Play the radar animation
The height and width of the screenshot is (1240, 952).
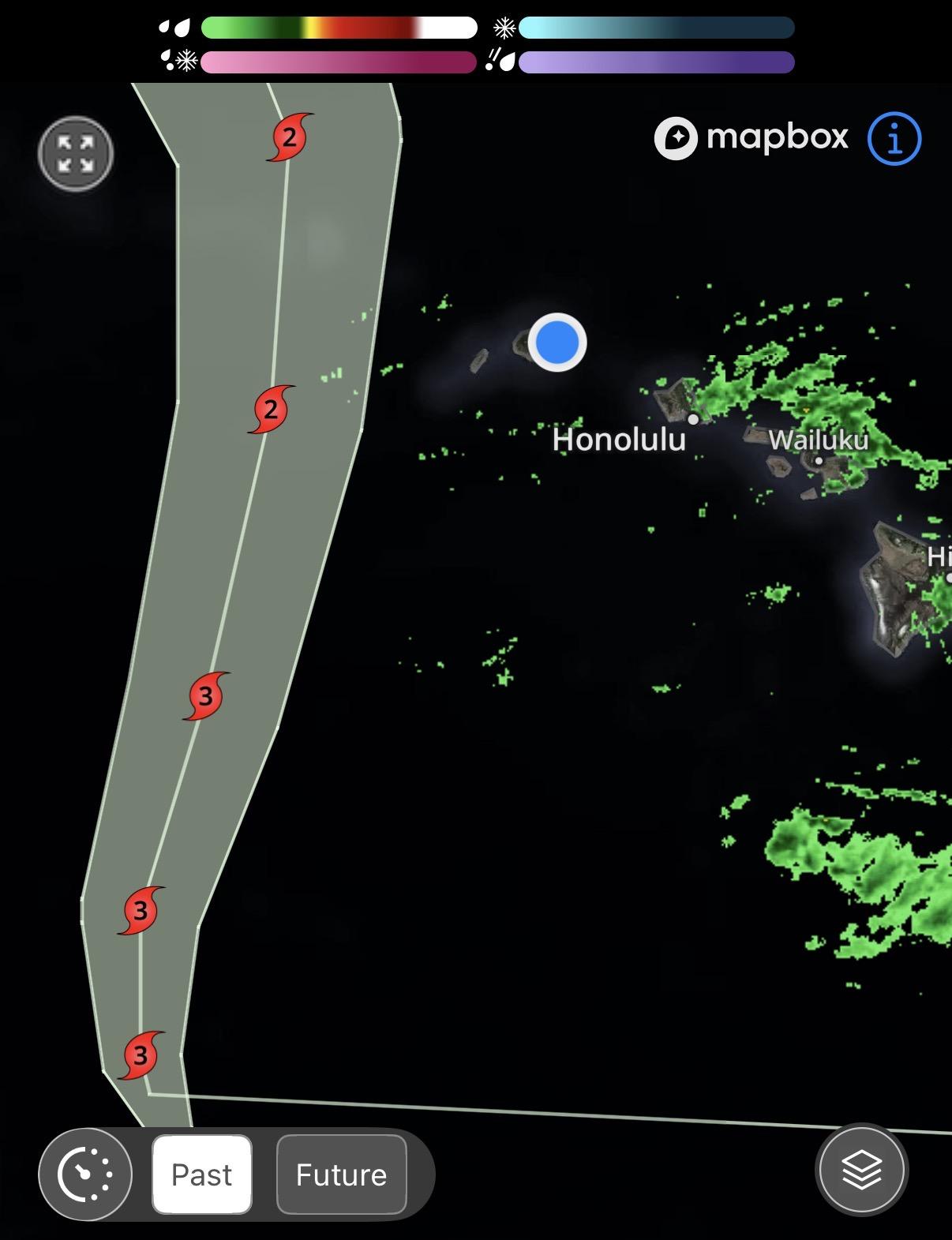tap(85, 1174)
